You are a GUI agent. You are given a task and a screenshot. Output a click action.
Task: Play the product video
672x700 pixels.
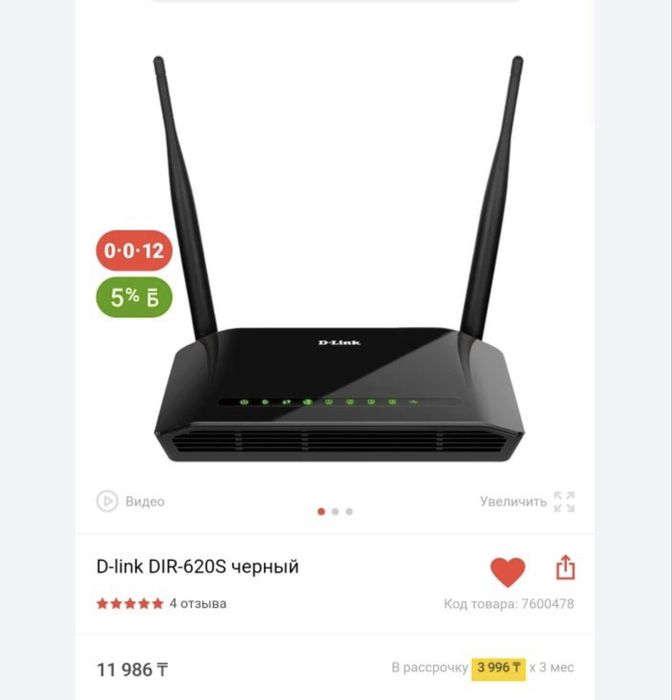coord(130,501)
